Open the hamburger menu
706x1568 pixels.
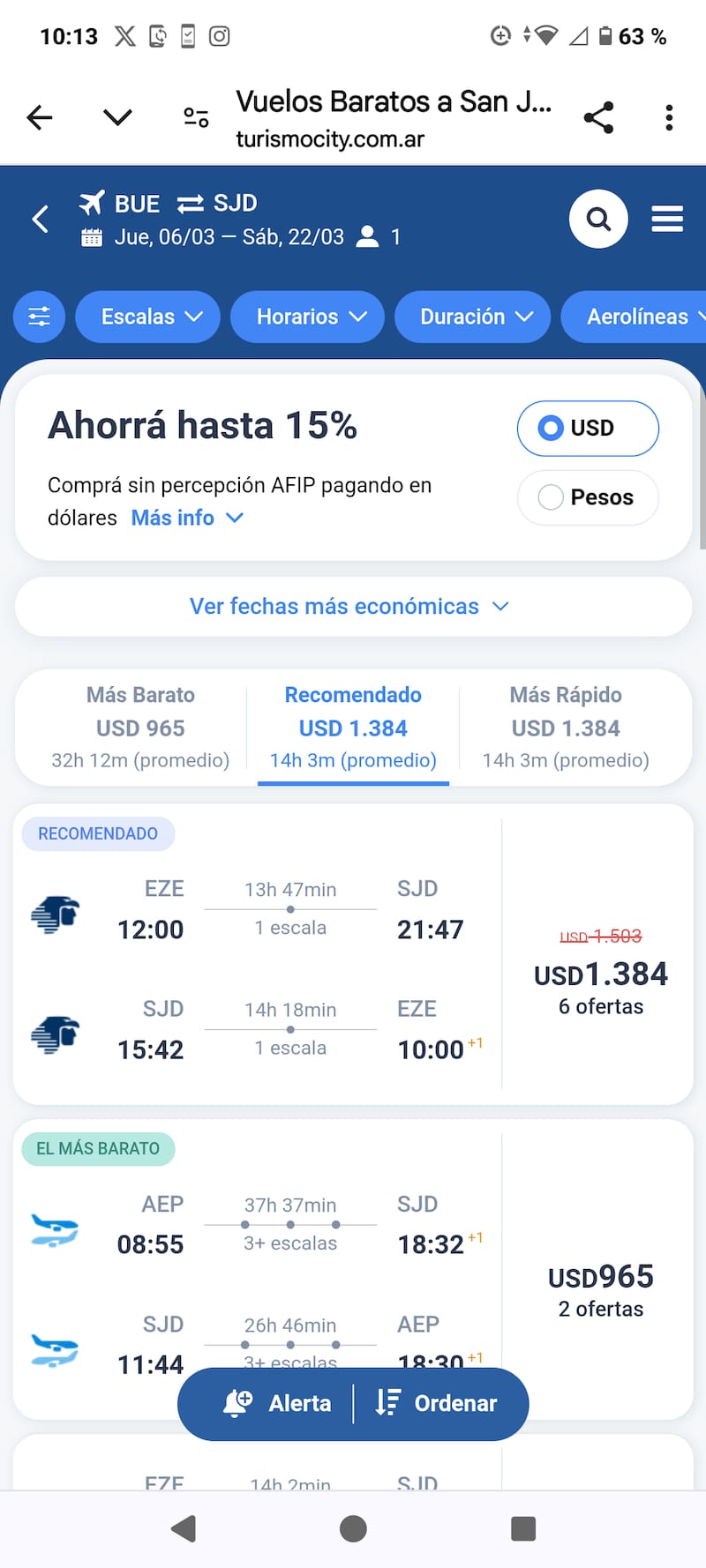[x=667, y=219]
